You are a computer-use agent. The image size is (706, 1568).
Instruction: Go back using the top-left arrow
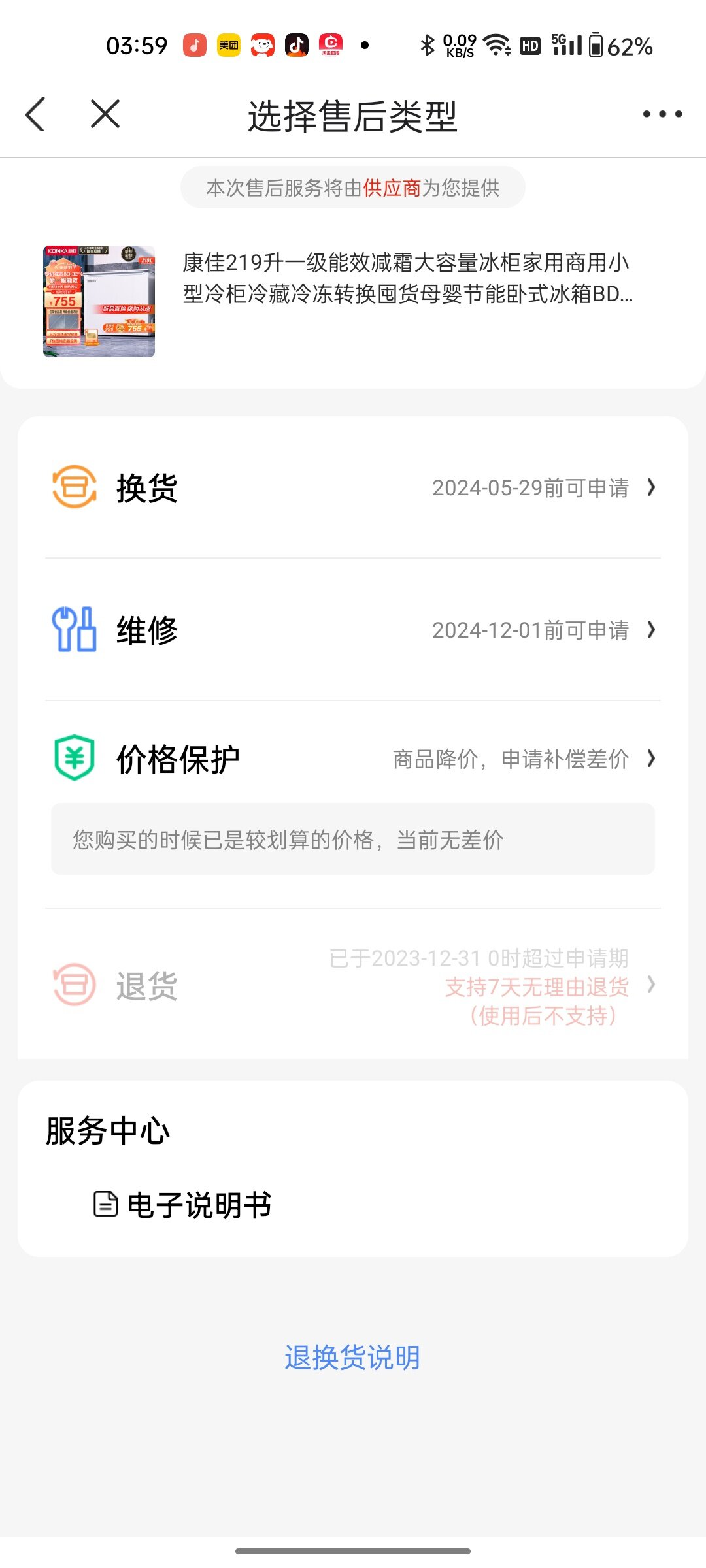pyautogui.click(x=36, y=114)
